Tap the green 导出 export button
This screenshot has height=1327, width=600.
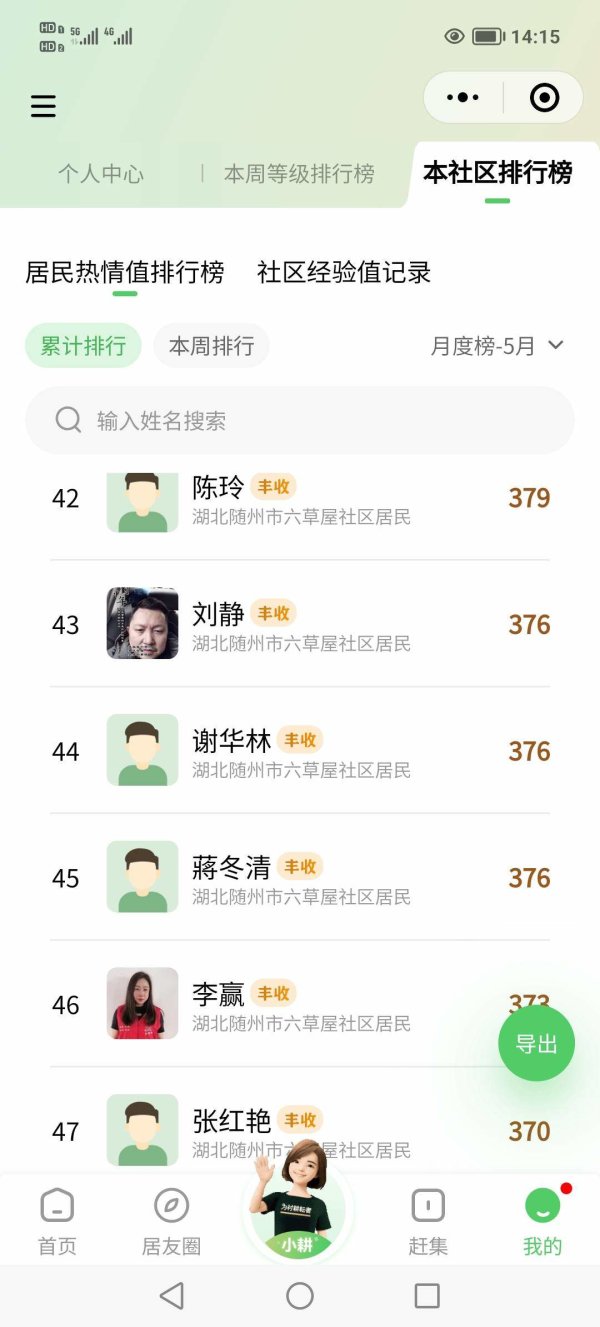tap(536, 1043)
